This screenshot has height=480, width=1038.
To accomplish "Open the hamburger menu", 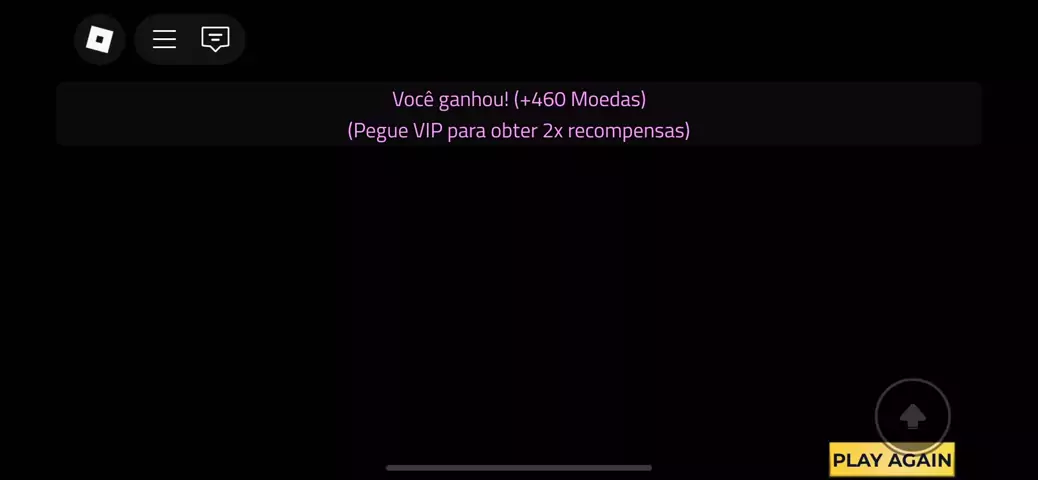I will point(164,39).
